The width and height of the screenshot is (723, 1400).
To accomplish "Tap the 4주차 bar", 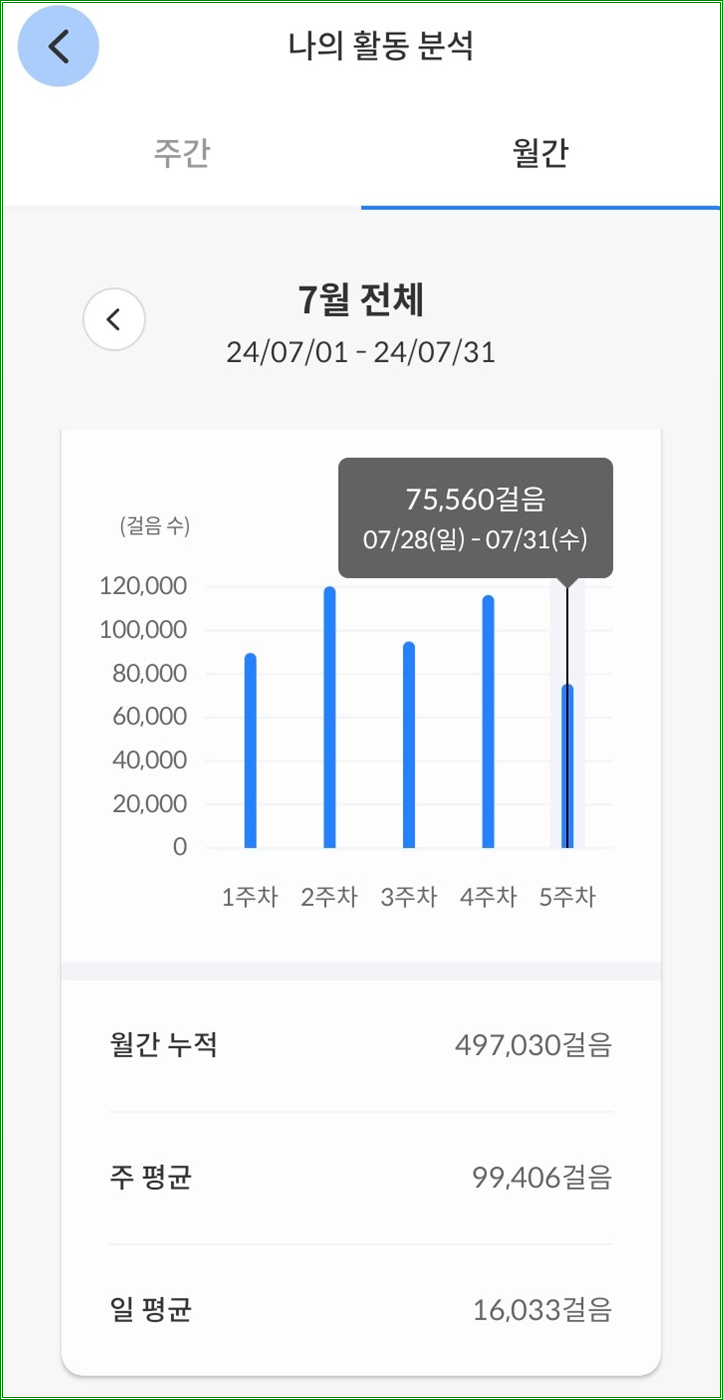I will [488, 722].
